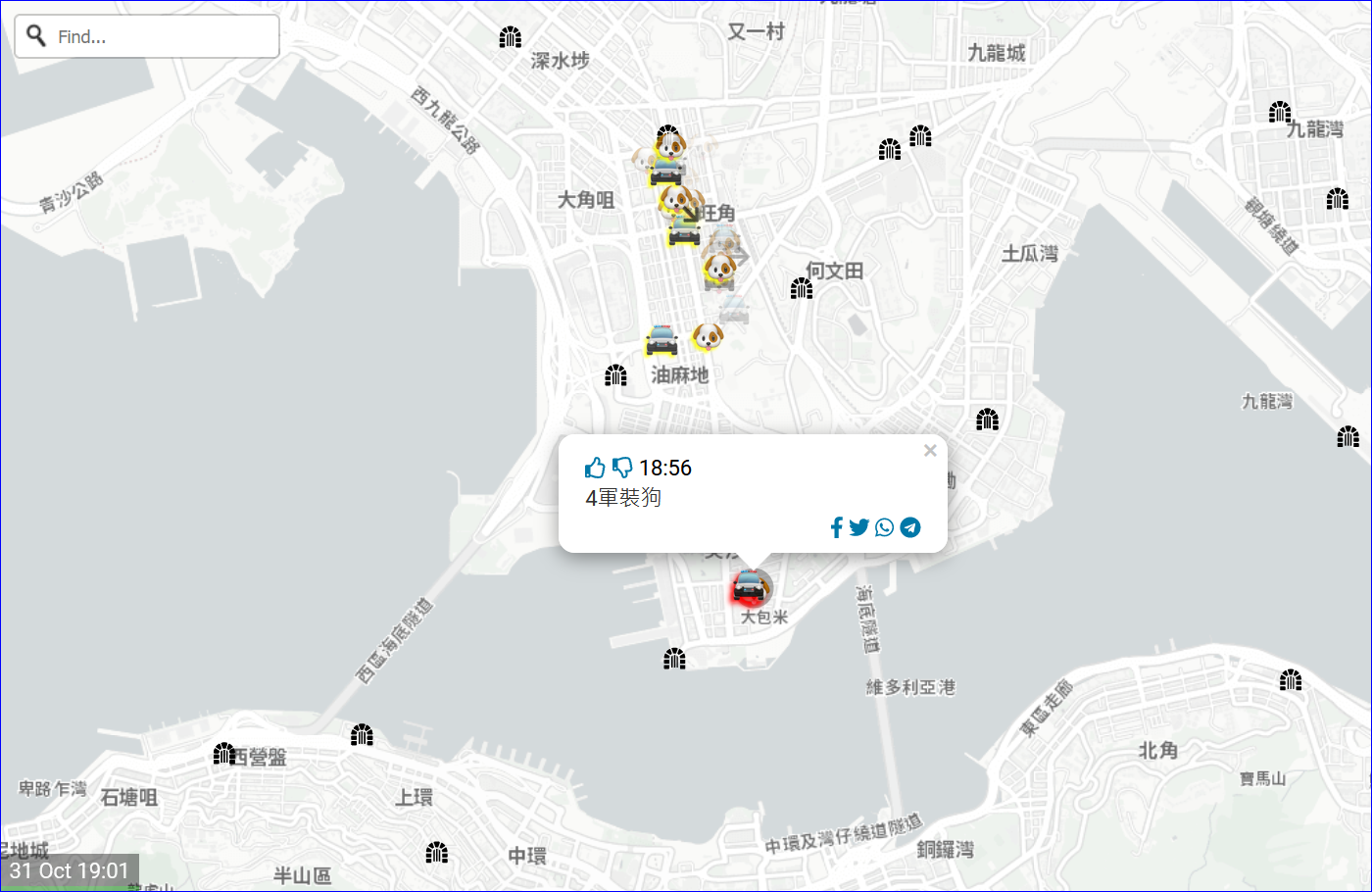This screenshot has height=892, width=1372.
Task: Open the tunnel marker near 深水埗
Action: pos(510,37)
